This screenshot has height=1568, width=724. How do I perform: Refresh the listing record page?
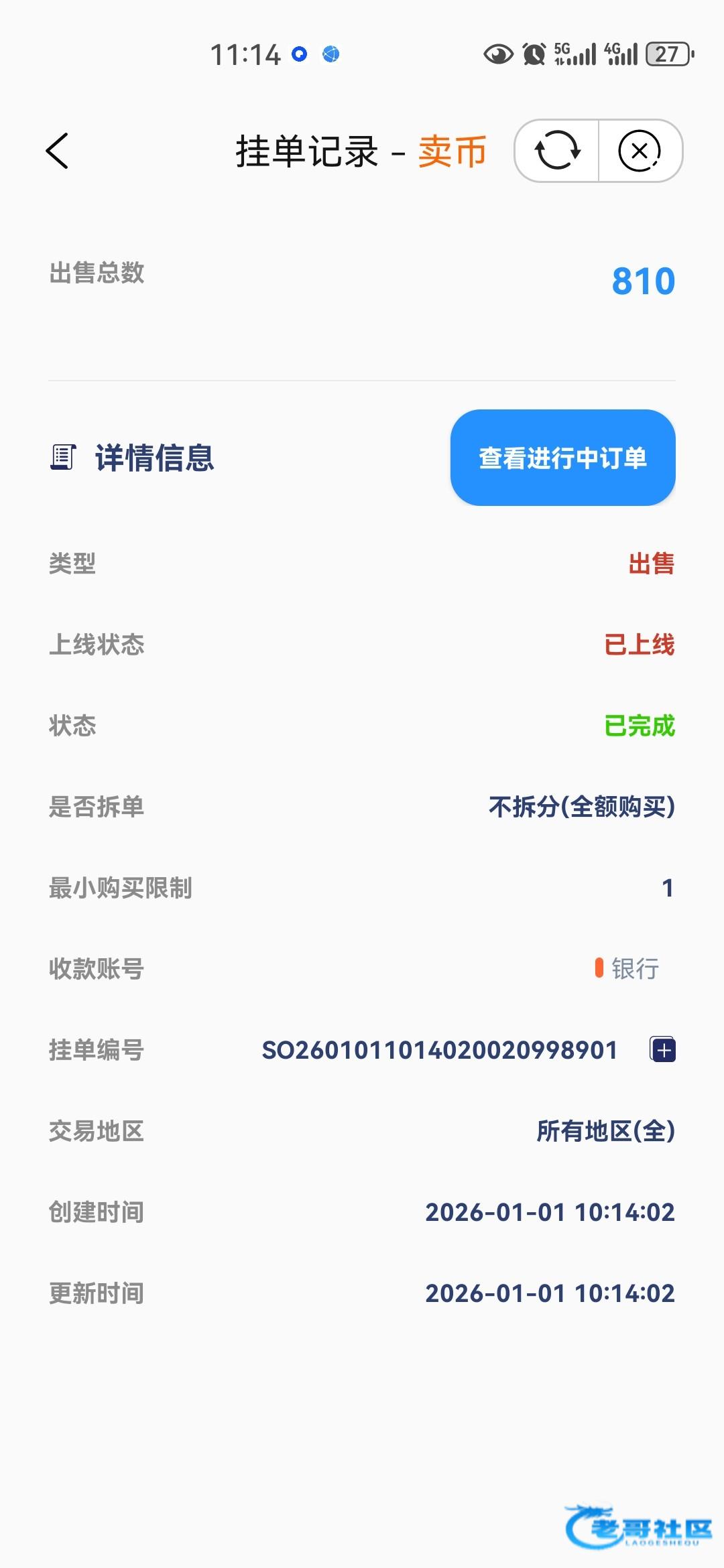pos(557,151)
